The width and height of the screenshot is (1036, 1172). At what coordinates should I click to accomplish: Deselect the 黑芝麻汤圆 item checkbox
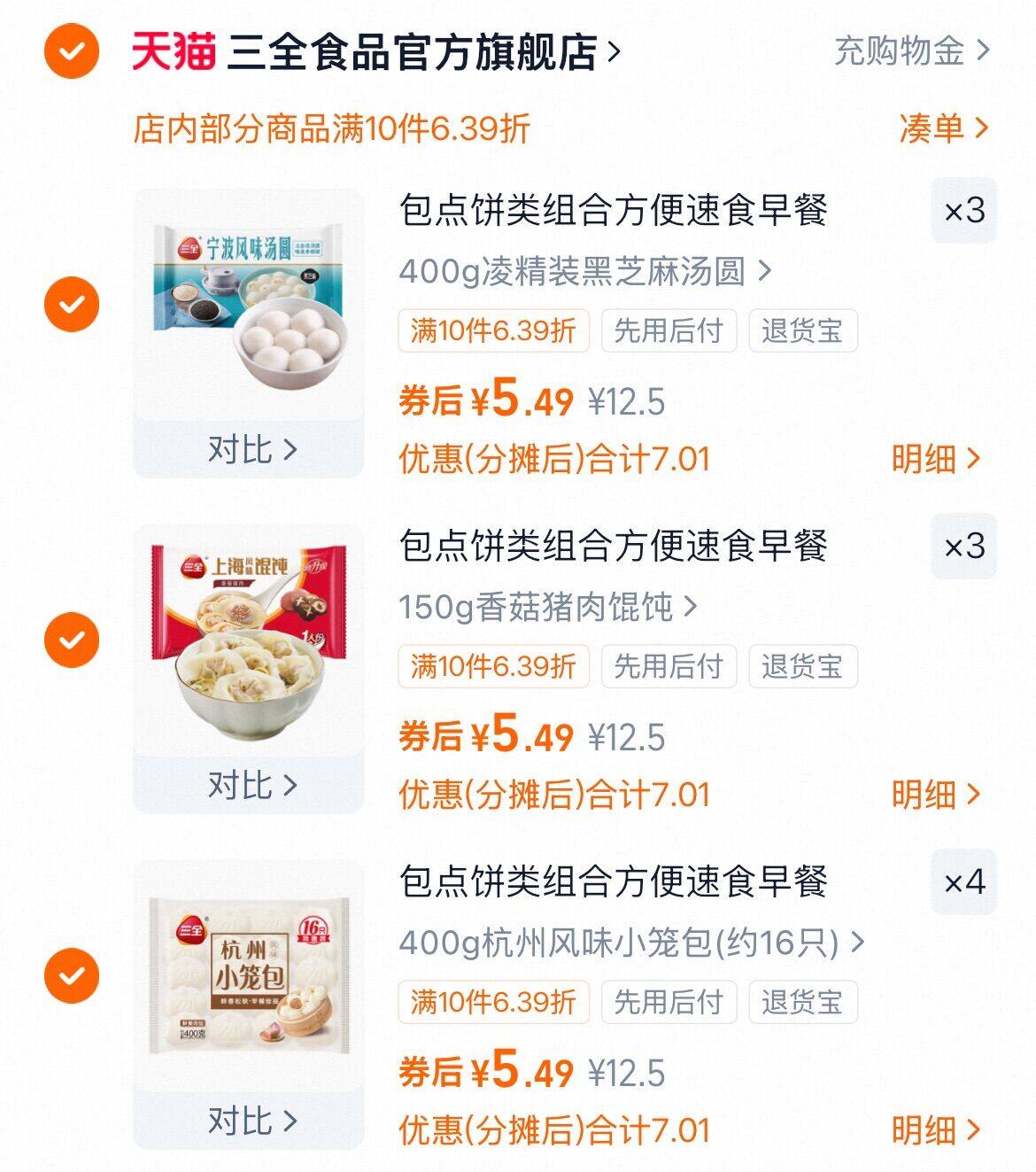[72, 304]
